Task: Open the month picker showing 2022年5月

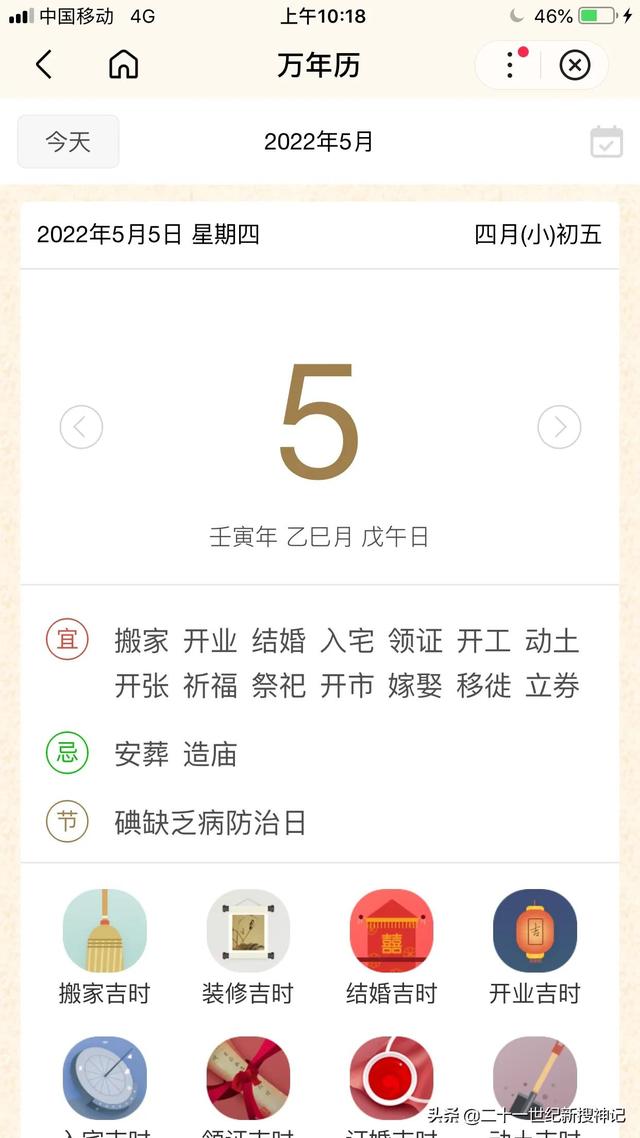Action: (318, 142)
